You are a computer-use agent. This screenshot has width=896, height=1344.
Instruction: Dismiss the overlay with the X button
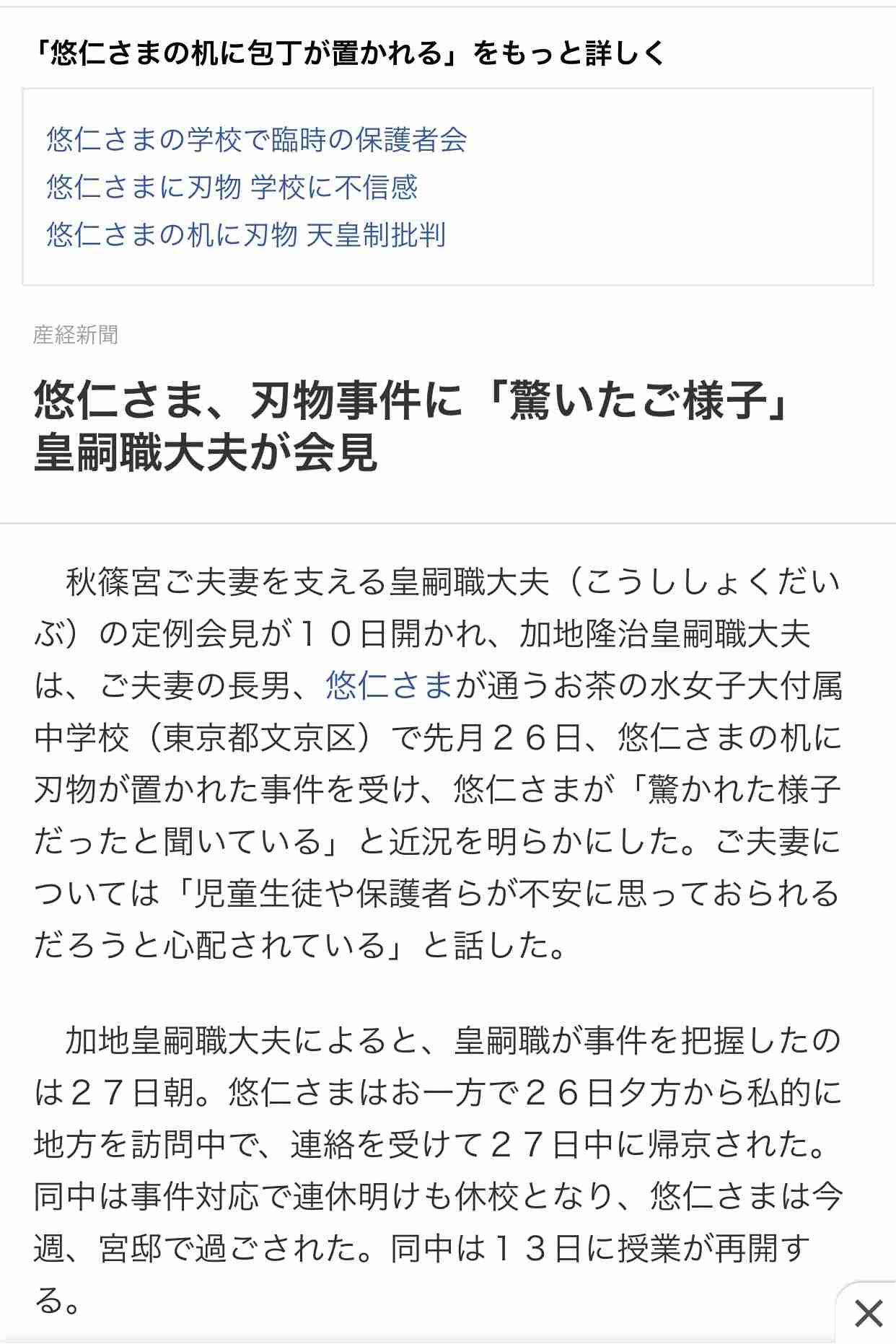[868, 1313]
